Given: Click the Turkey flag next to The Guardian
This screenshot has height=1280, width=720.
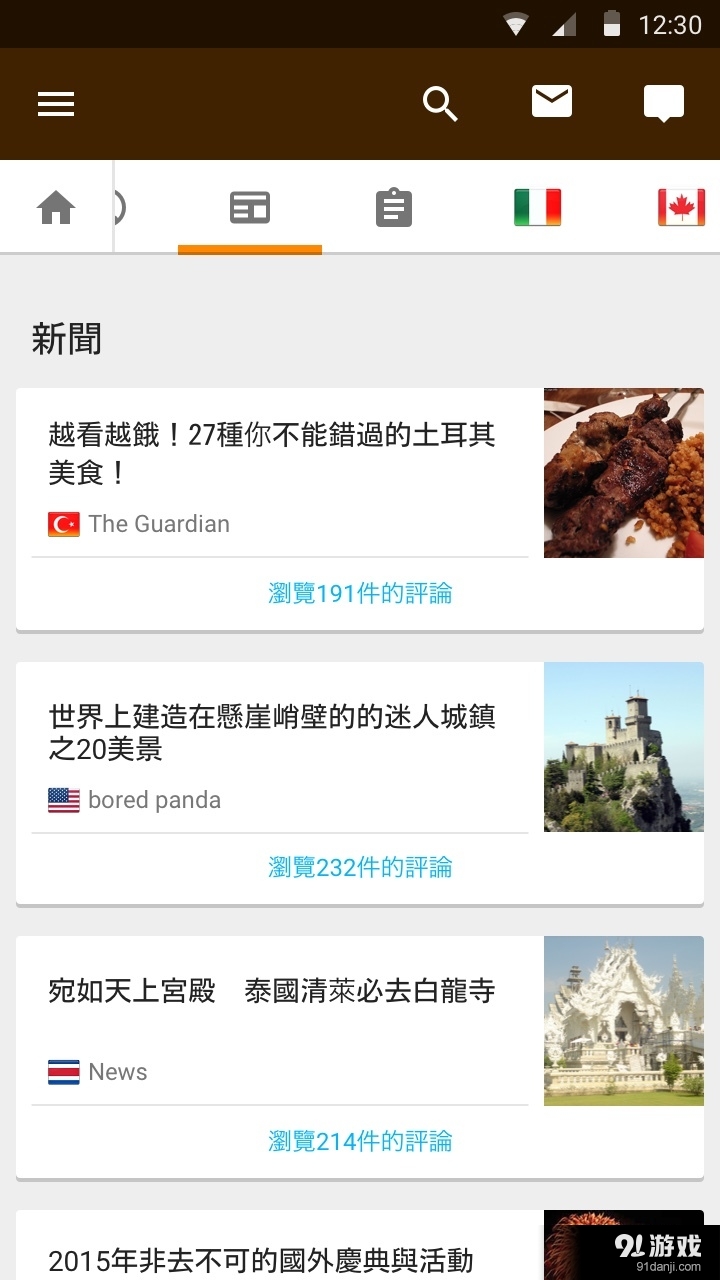Looking at the screenshot, I should 62,523.
